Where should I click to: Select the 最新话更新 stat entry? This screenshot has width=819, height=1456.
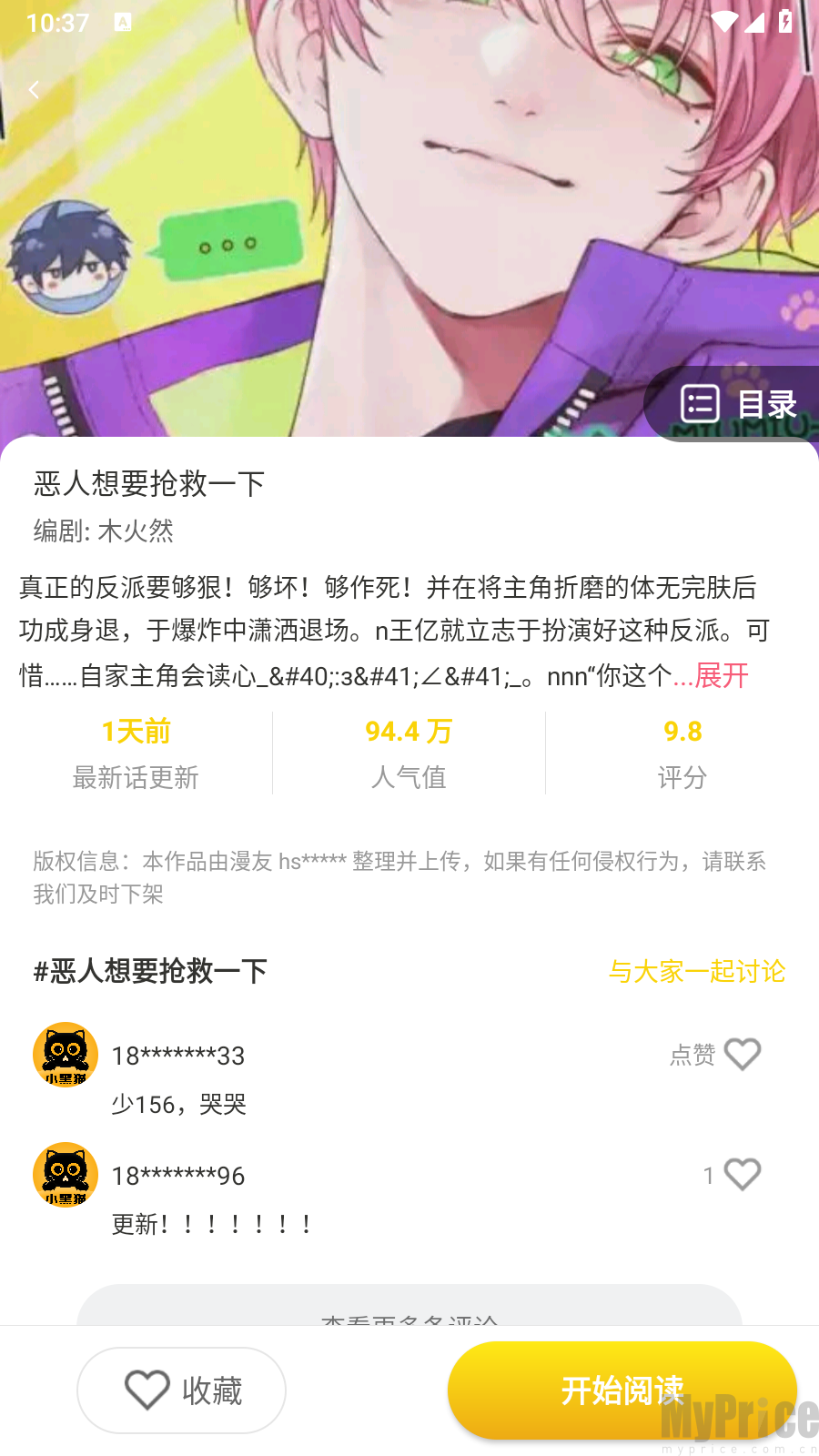coord(135,752)
